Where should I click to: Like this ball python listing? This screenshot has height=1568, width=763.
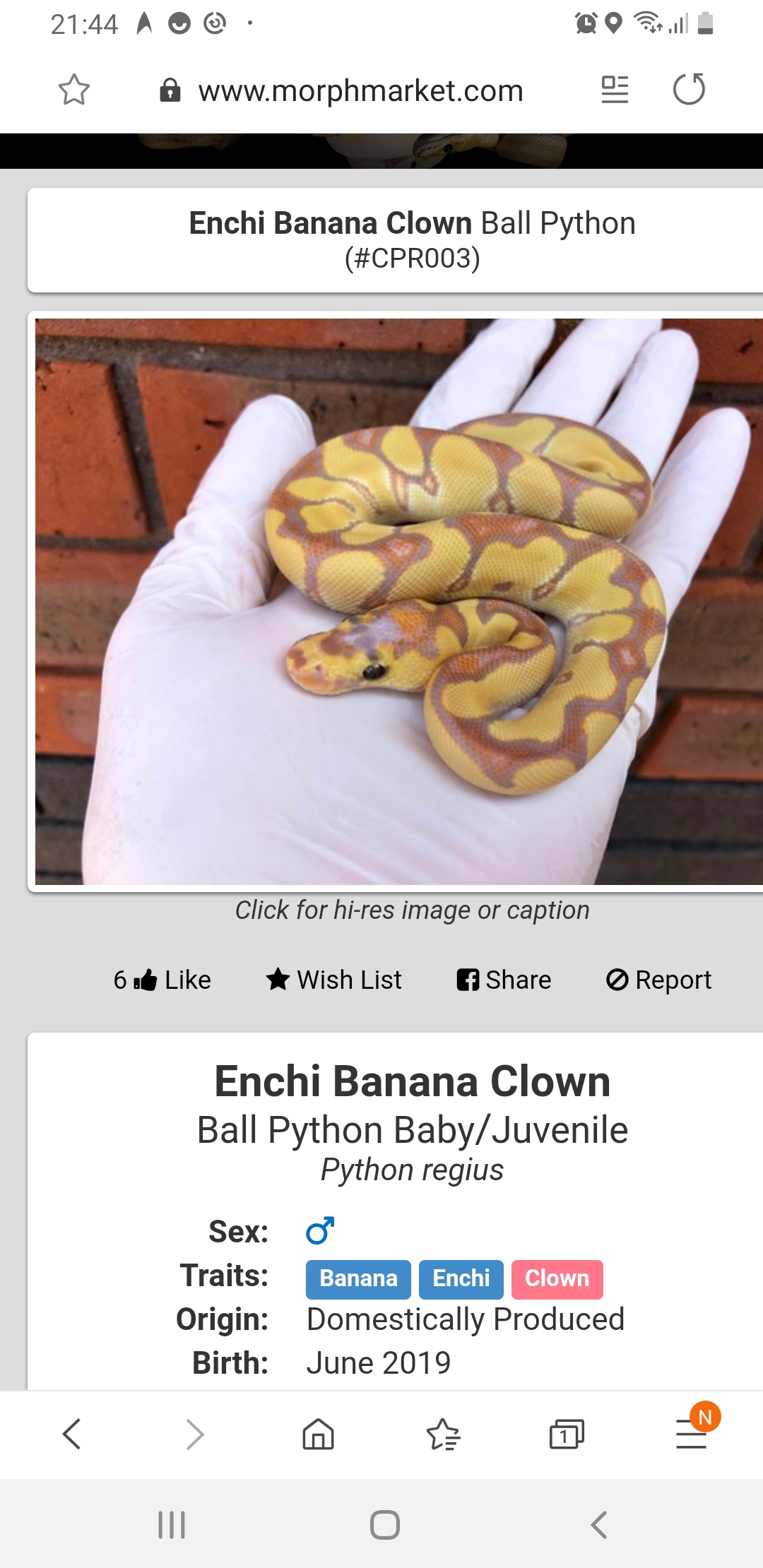point(162,980)
